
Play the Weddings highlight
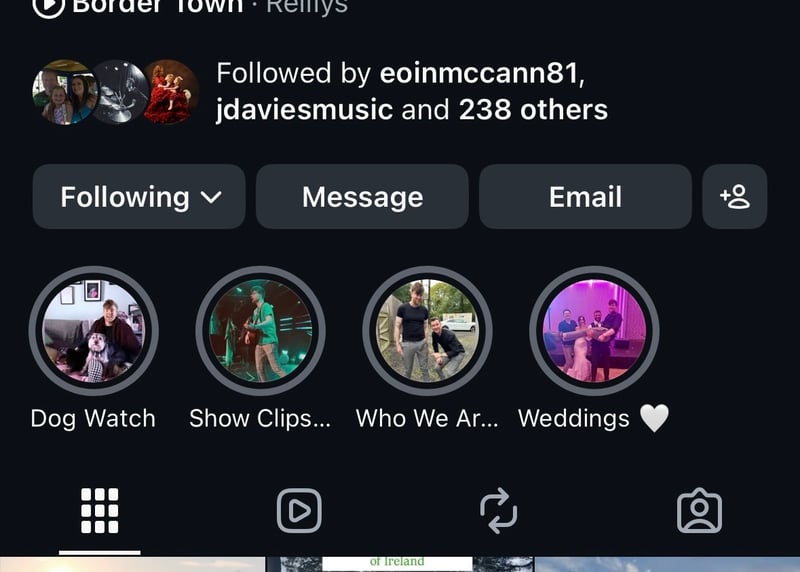click(594, 331)
